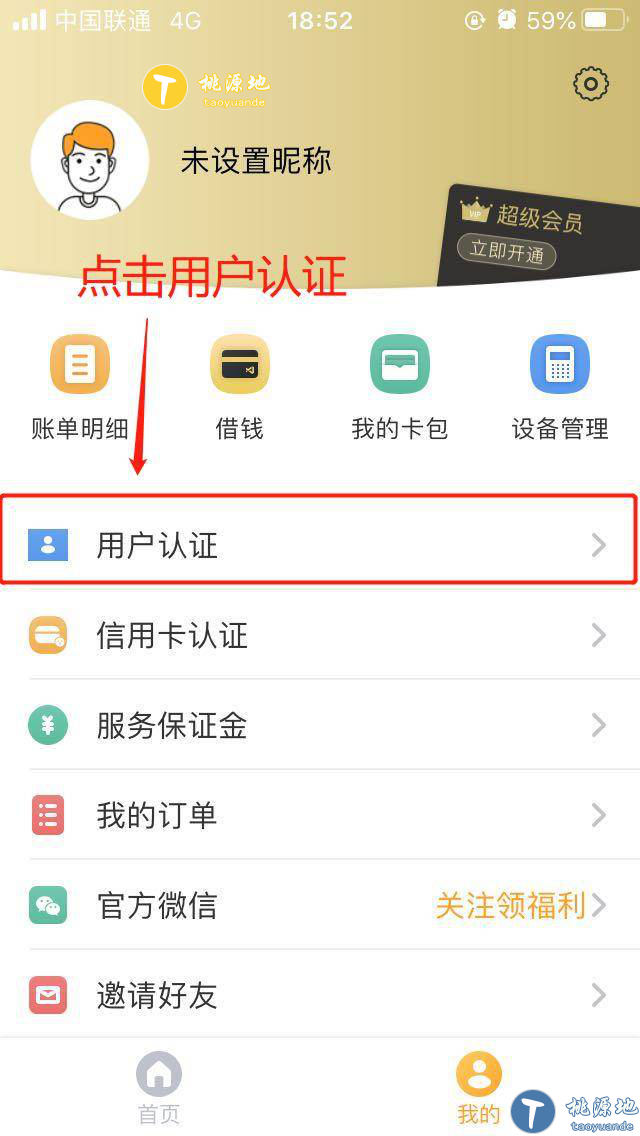Tap the profile avatar picture
The width and height of the screenshot is (640, 1136).
tap(90, 160)
